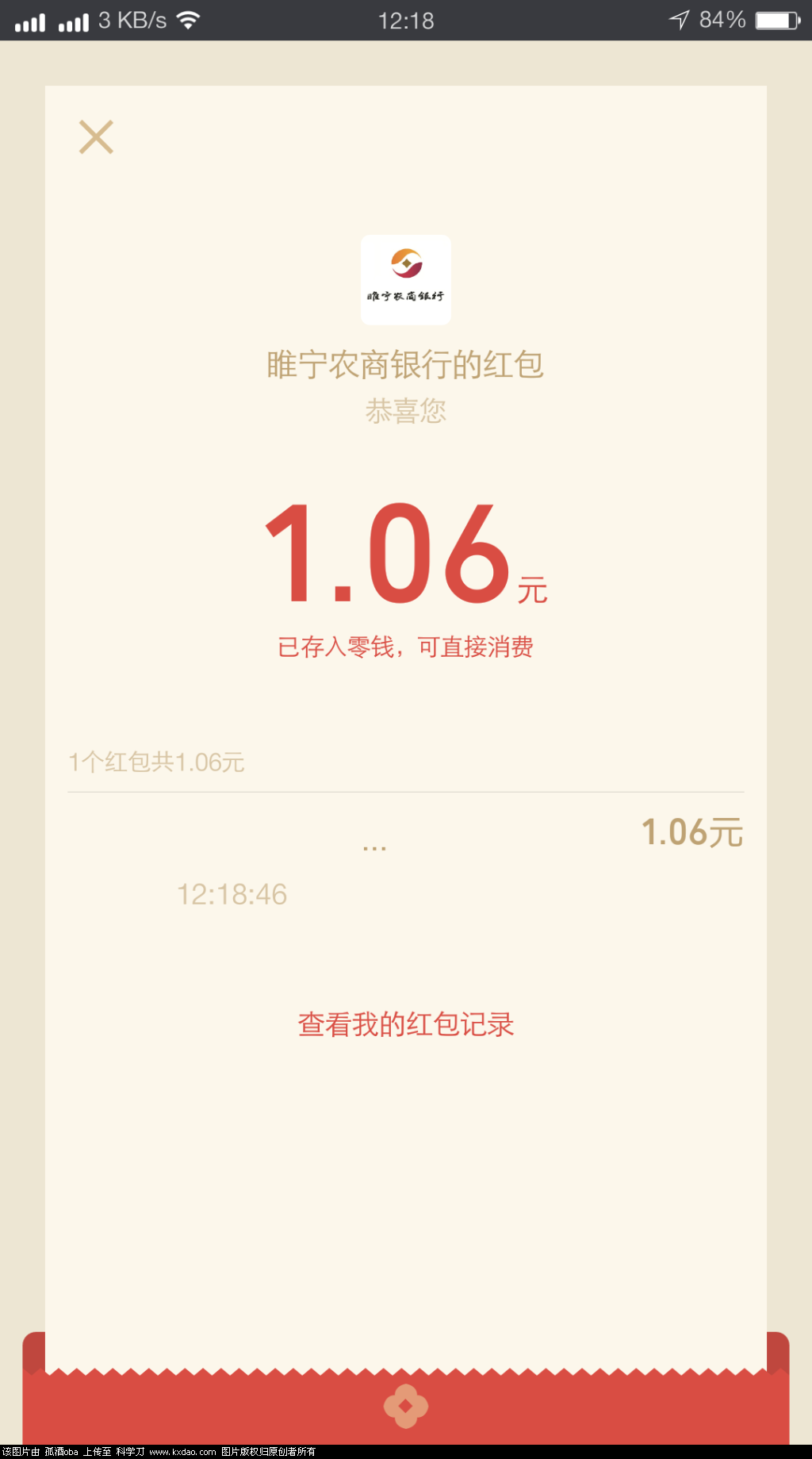Open 查看我的红包记录 to view red packet history
This screenshot has height=1459, width=812.
coord(405,1023)
